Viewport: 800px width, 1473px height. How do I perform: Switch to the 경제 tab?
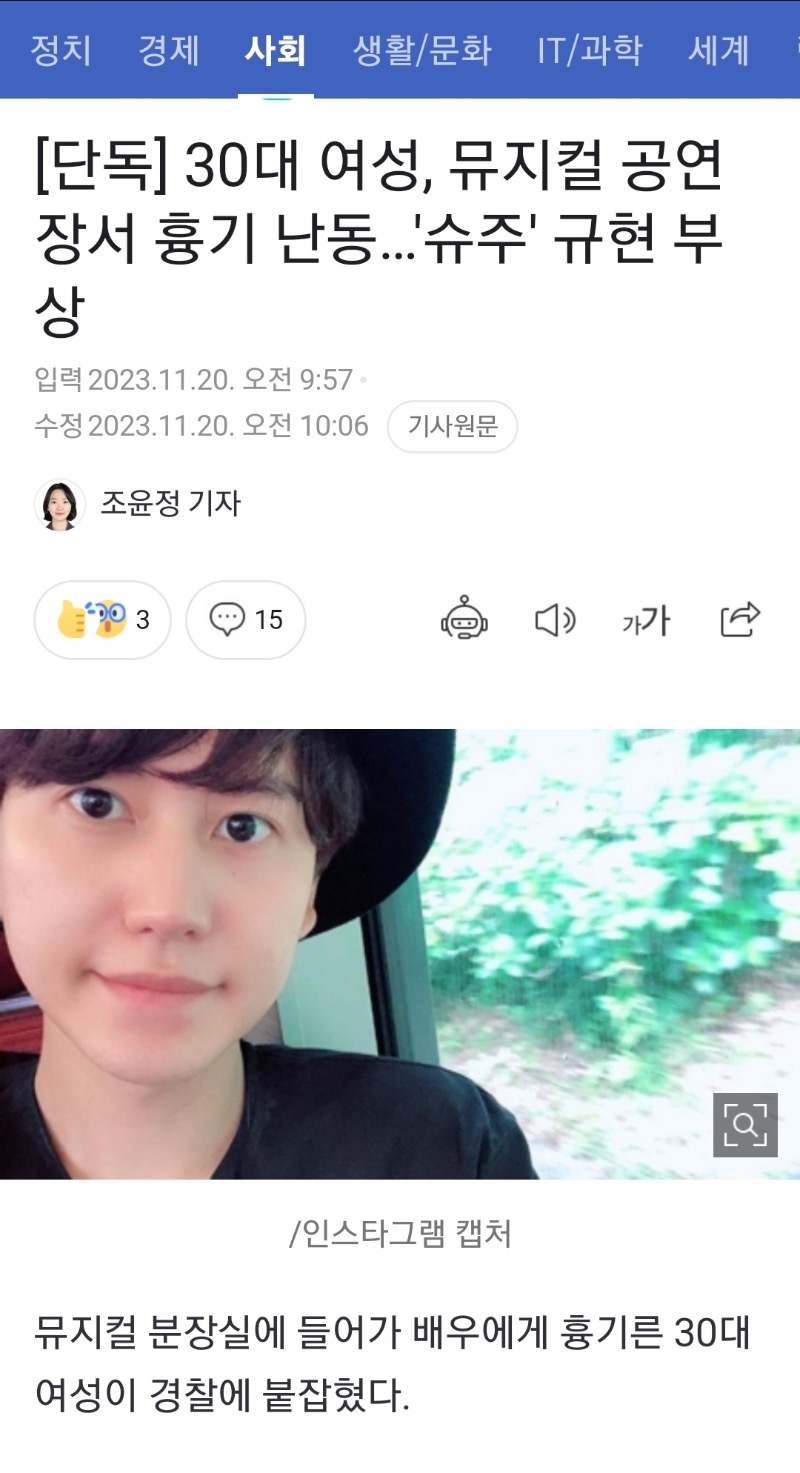point(169,50)
